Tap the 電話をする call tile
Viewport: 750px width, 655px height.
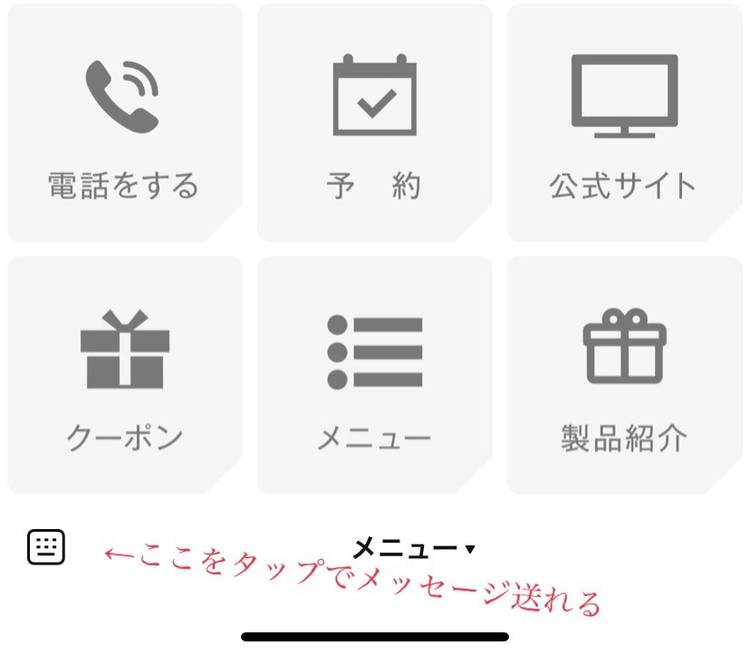point(124,123)
